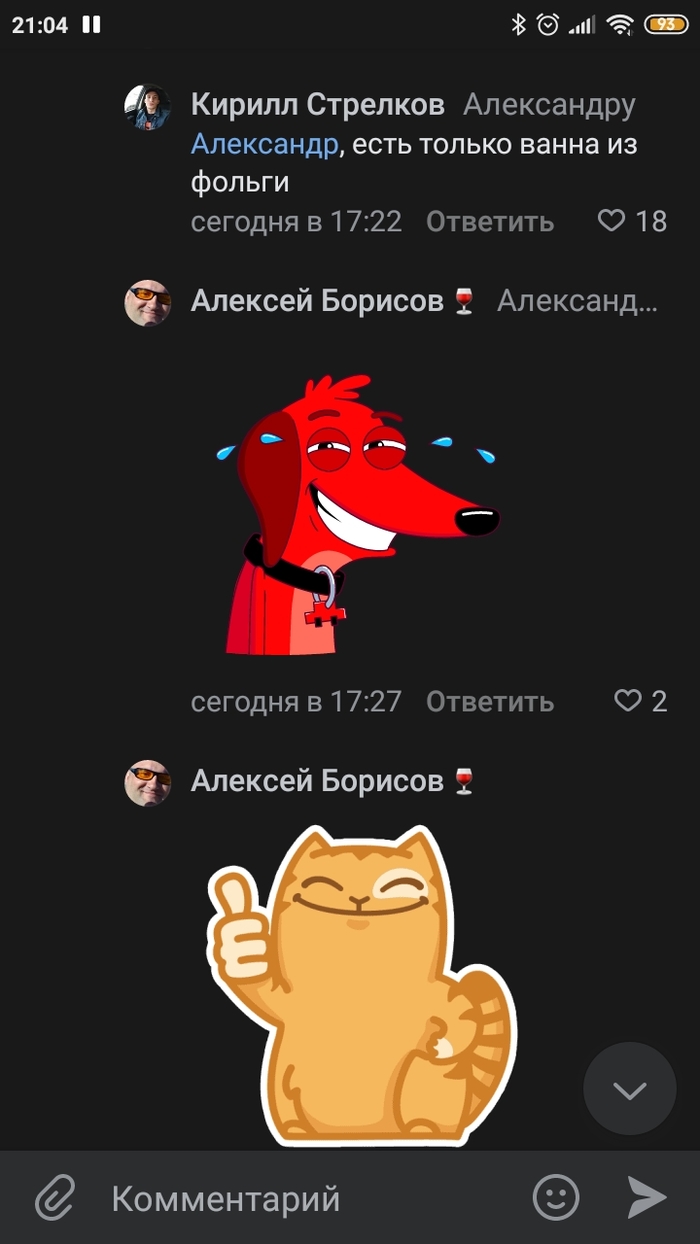Reply to Кирилл Стрелков's comment
This screenshot has height=1244, width=700.
pos(489,221)
